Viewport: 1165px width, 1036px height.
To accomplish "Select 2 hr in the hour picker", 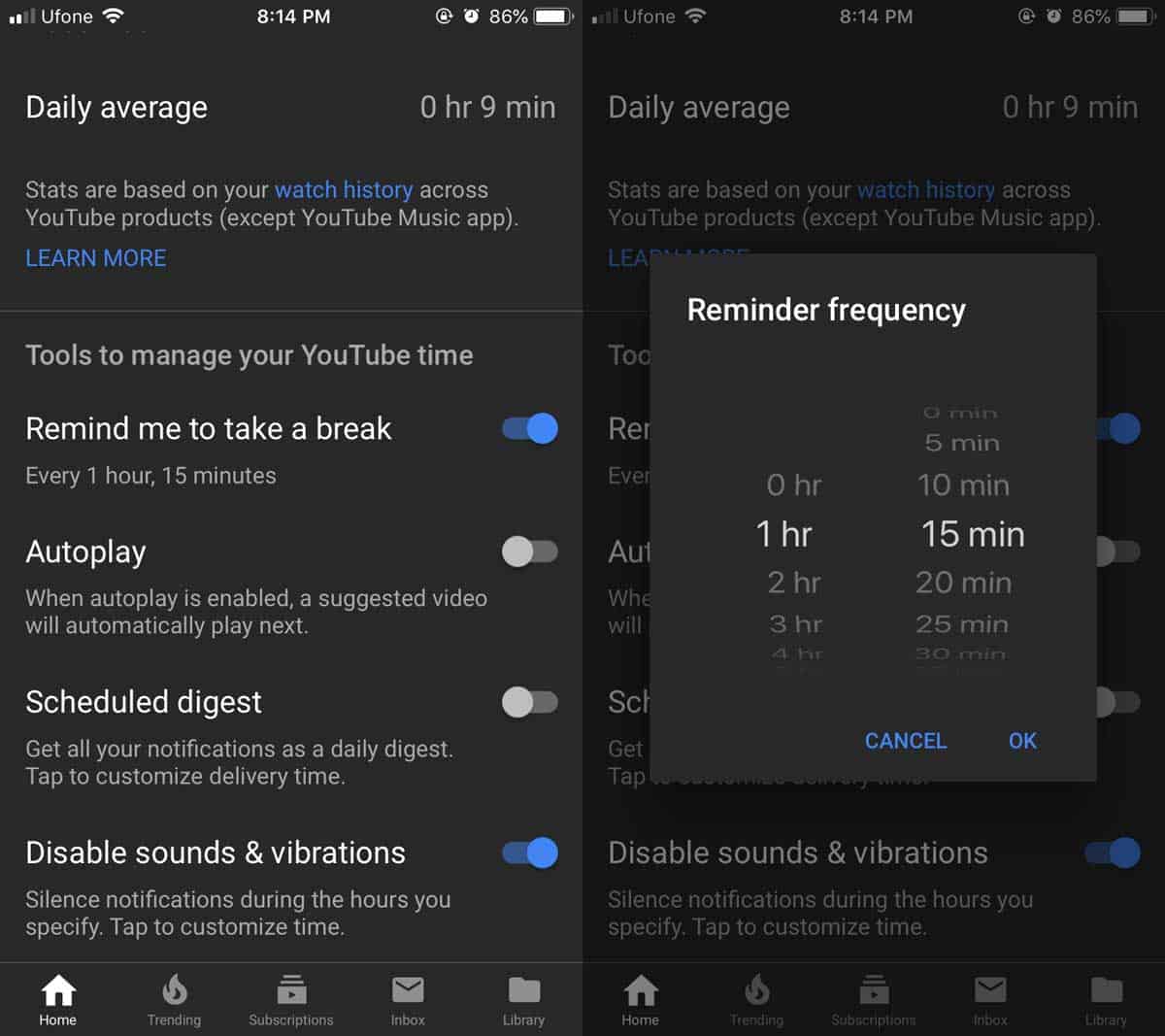I will coord(794,583).
